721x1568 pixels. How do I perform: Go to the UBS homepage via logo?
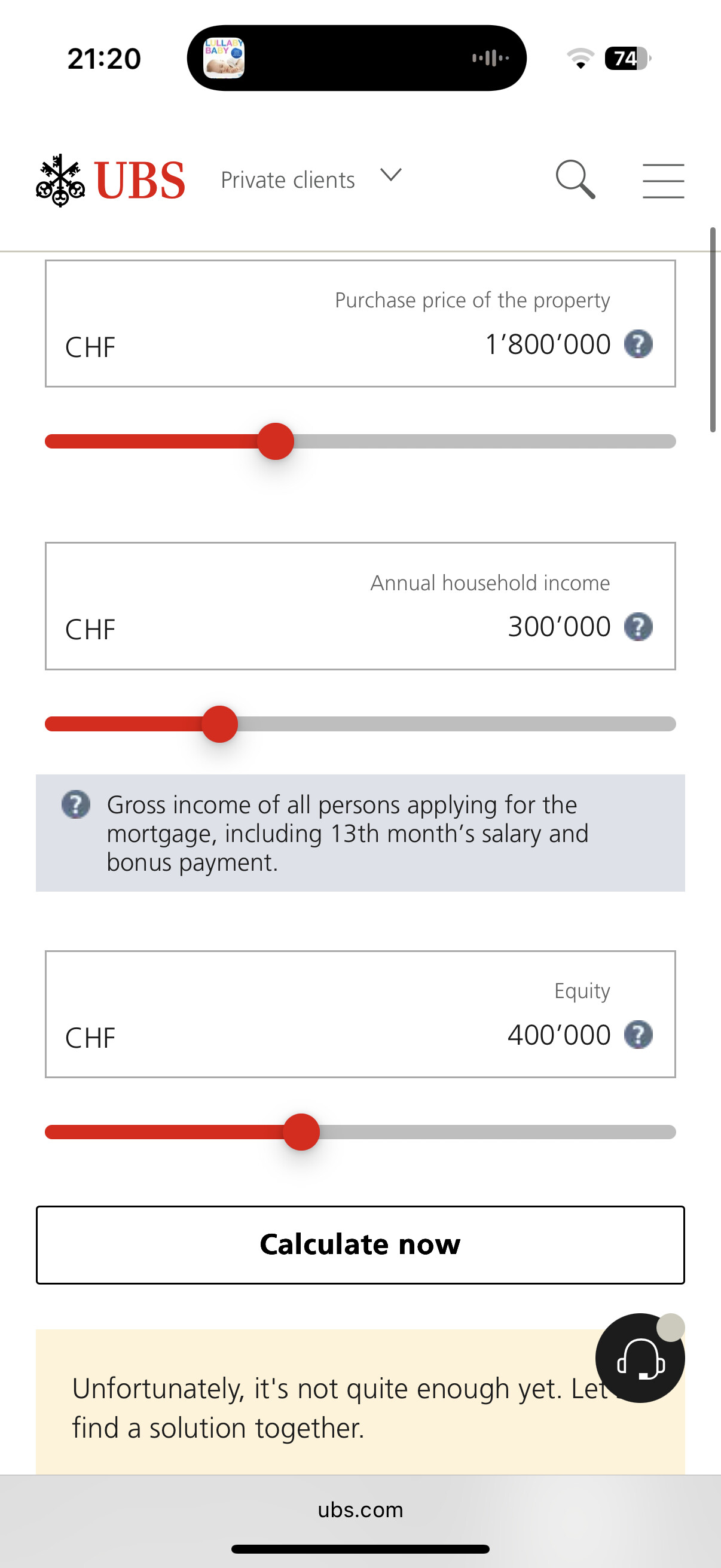[x=111, y=180]
